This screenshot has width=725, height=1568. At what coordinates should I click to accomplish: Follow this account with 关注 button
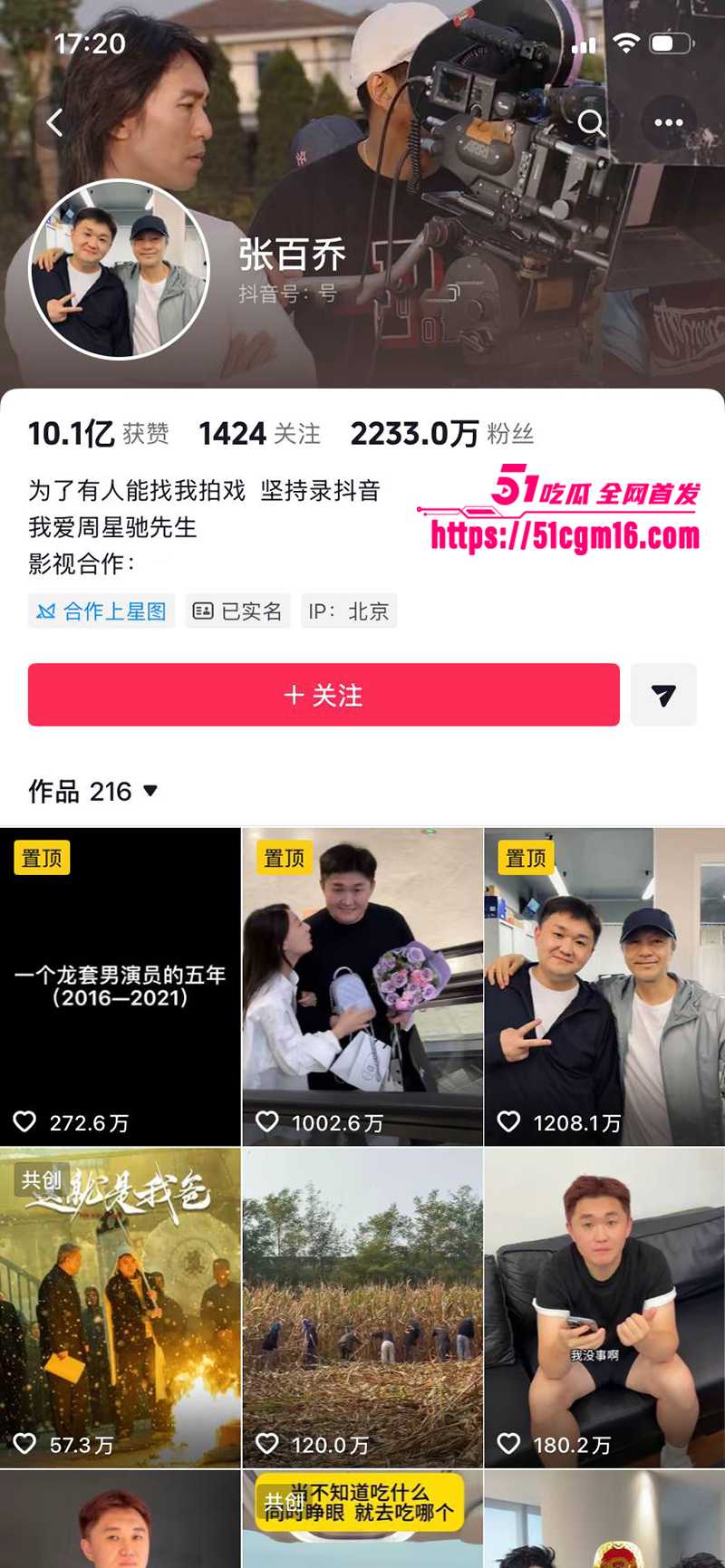pyautogui.click(x=324, y=695)
